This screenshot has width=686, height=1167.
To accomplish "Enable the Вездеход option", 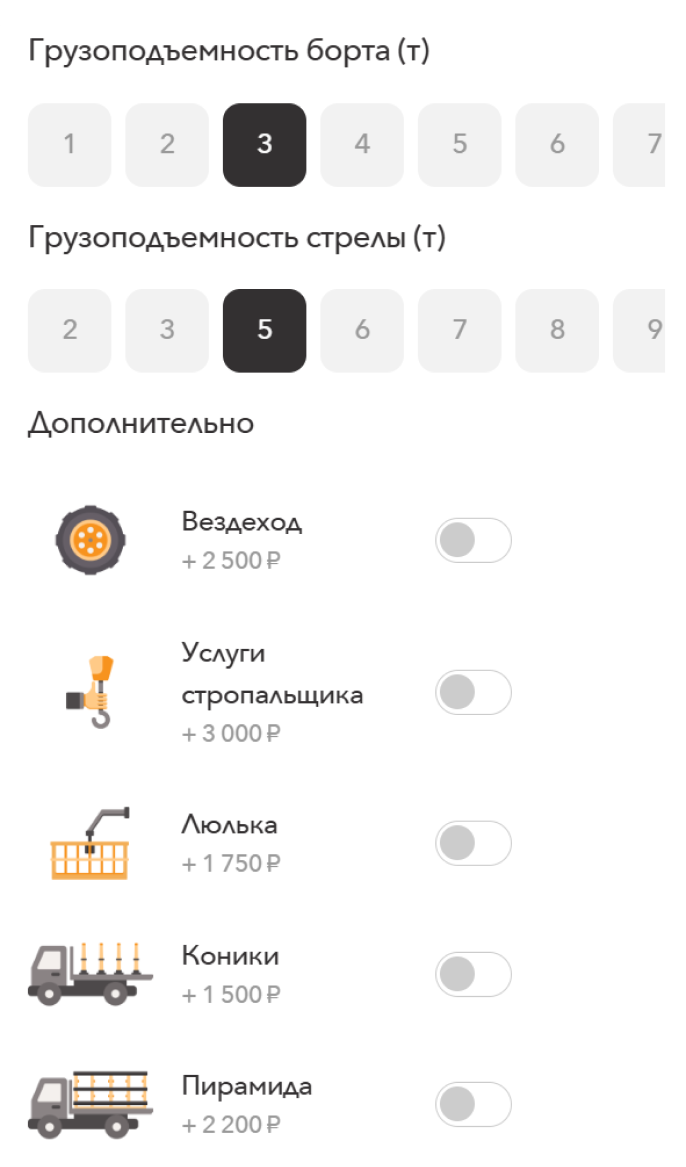I will [473, 541].
